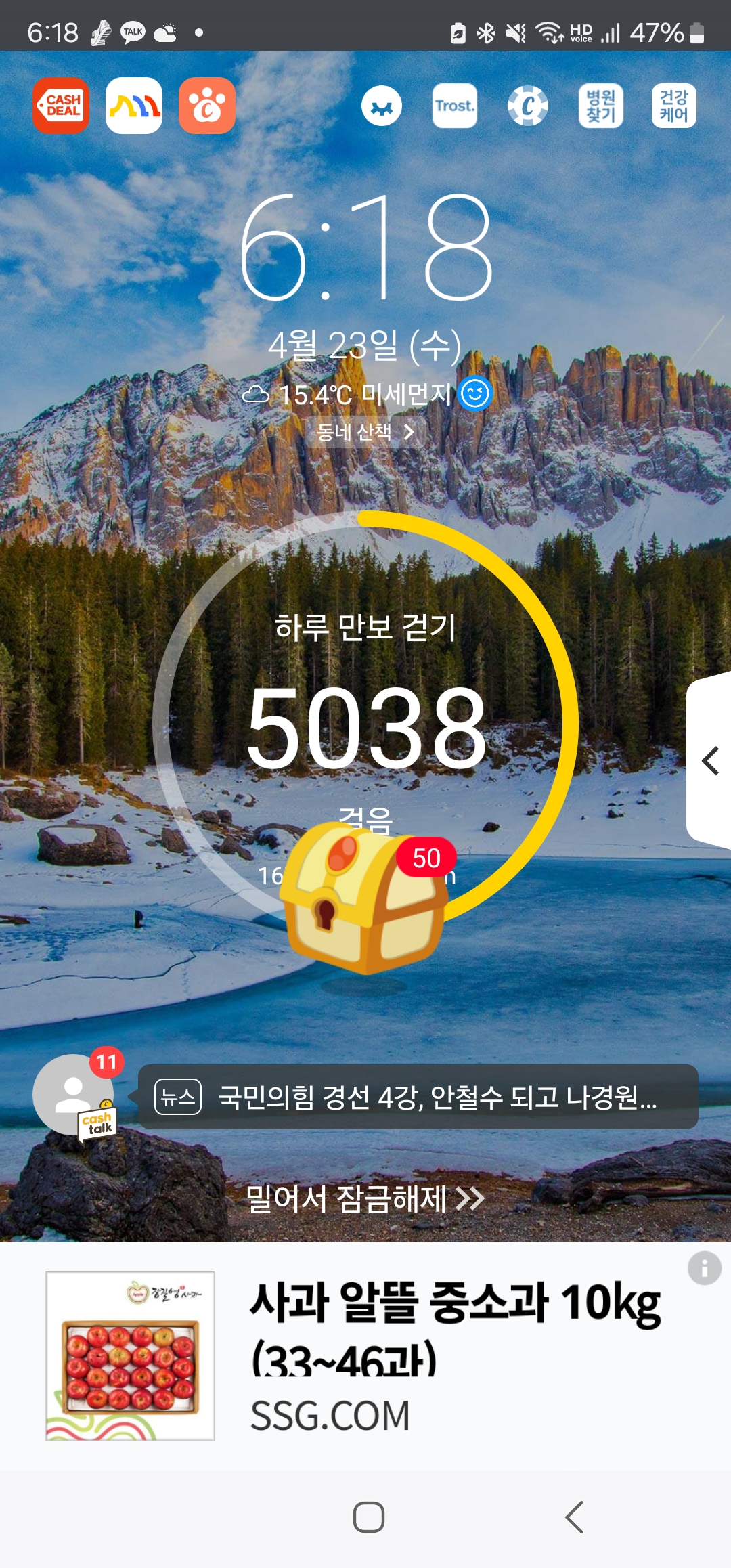Go to the home screen
Image resolution: width=731 pixels, height=1568 pixels.
[x=369, y=1517]
